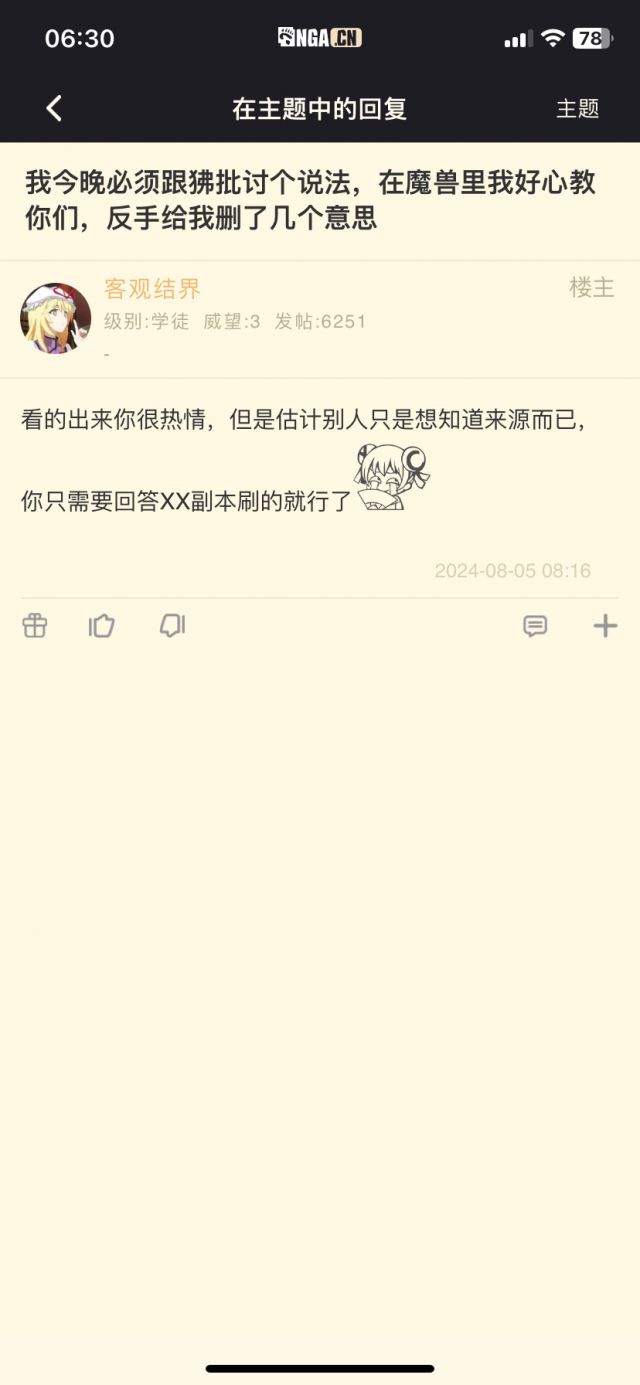Comment on this reply

coord(535,626)
